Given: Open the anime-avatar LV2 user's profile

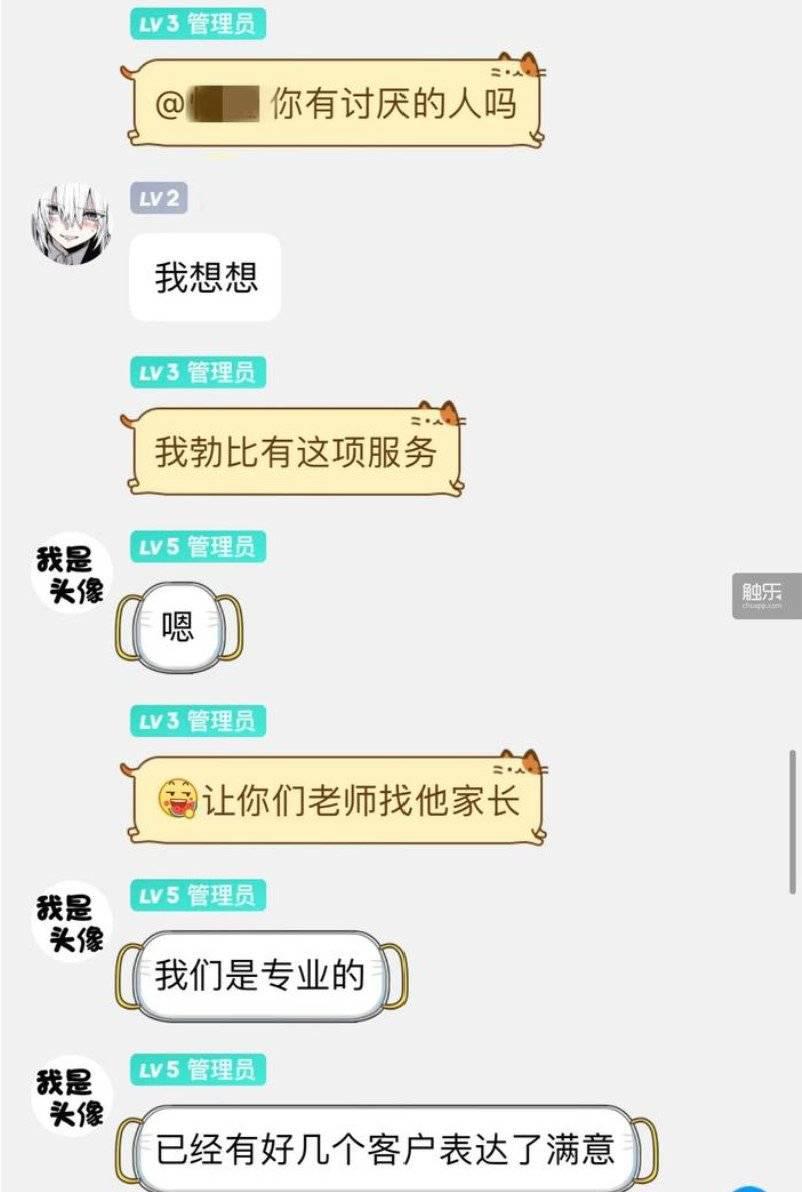Looking at the screenshot, I should [70, 223].
